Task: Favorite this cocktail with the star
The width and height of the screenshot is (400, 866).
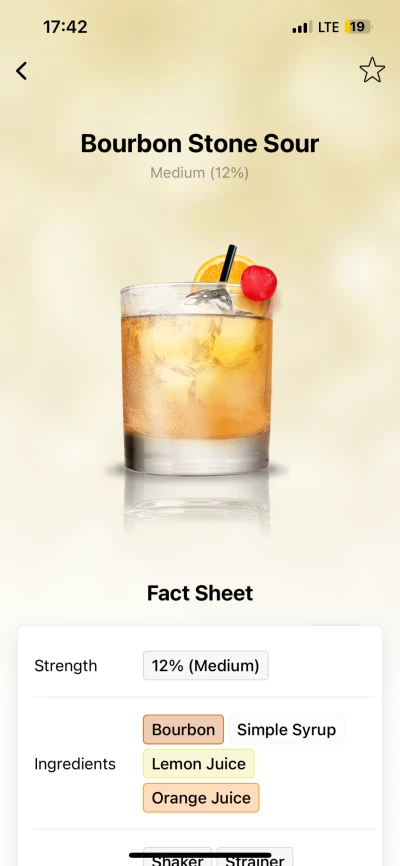Action: point(372,70)
